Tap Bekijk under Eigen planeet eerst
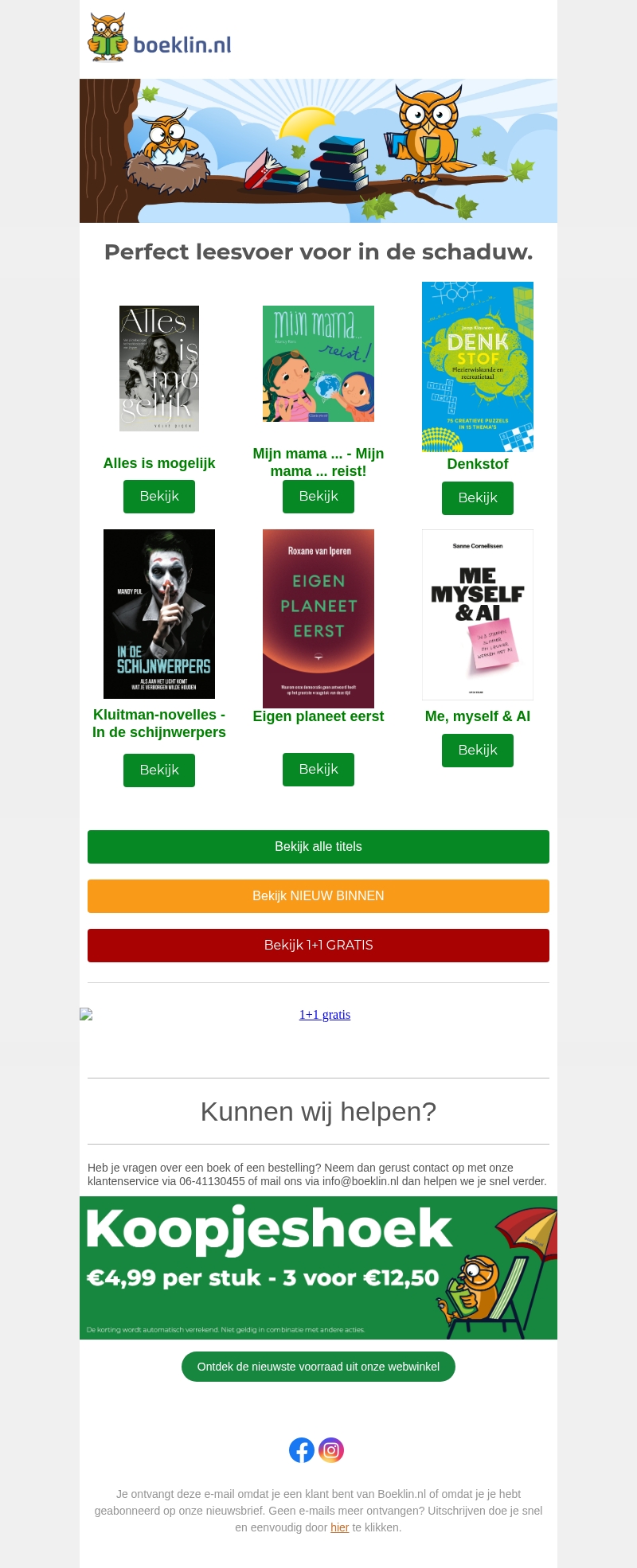The image size is (637, 1568). (318, 770)
